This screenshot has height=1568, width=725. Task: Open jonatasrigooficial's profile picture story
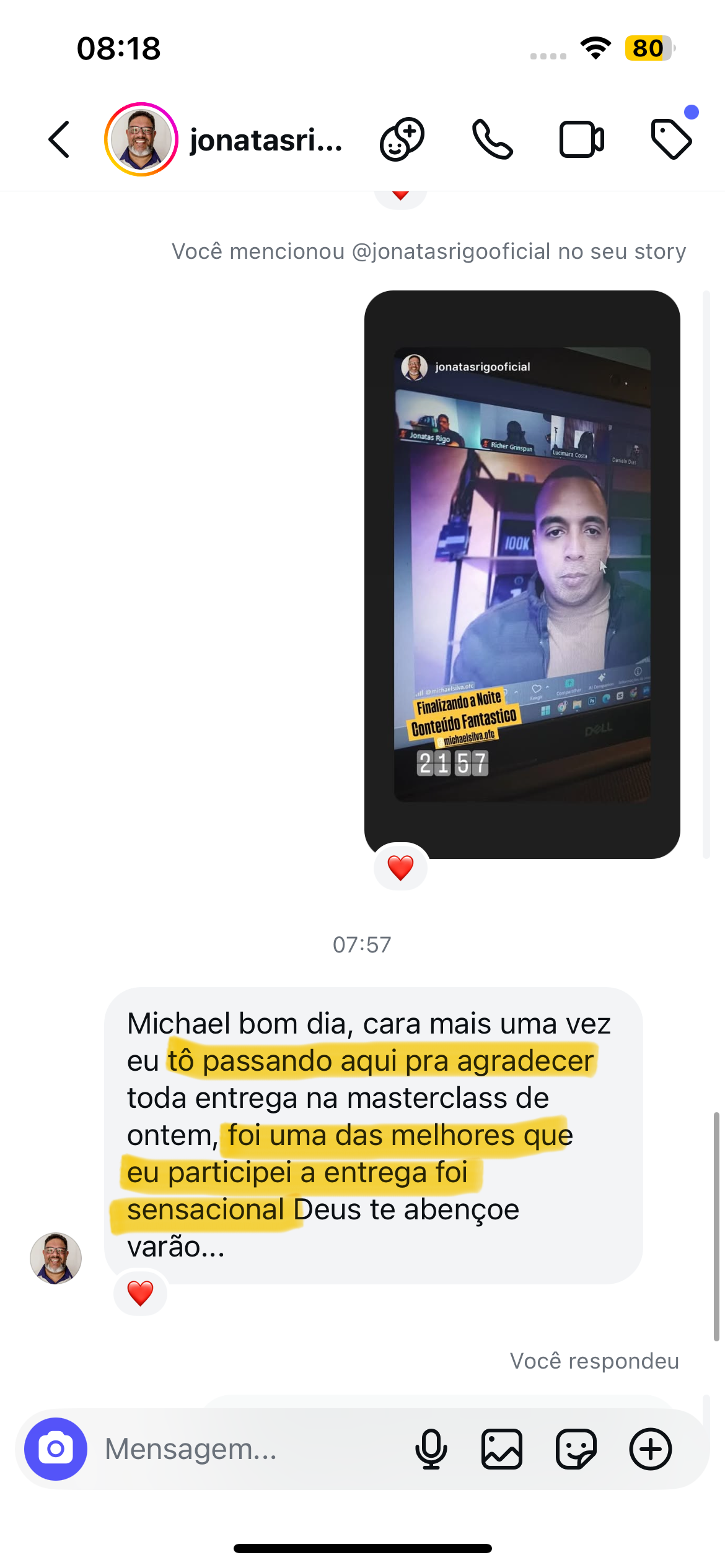[x=141, y=139]
